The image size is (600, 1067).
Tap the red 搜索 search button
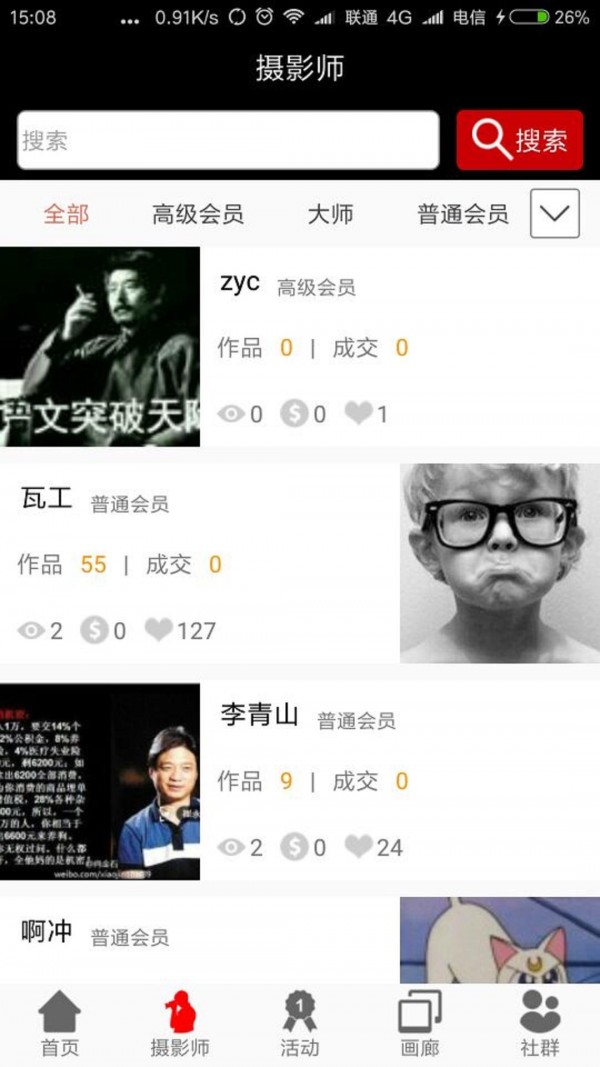[519, 140]
